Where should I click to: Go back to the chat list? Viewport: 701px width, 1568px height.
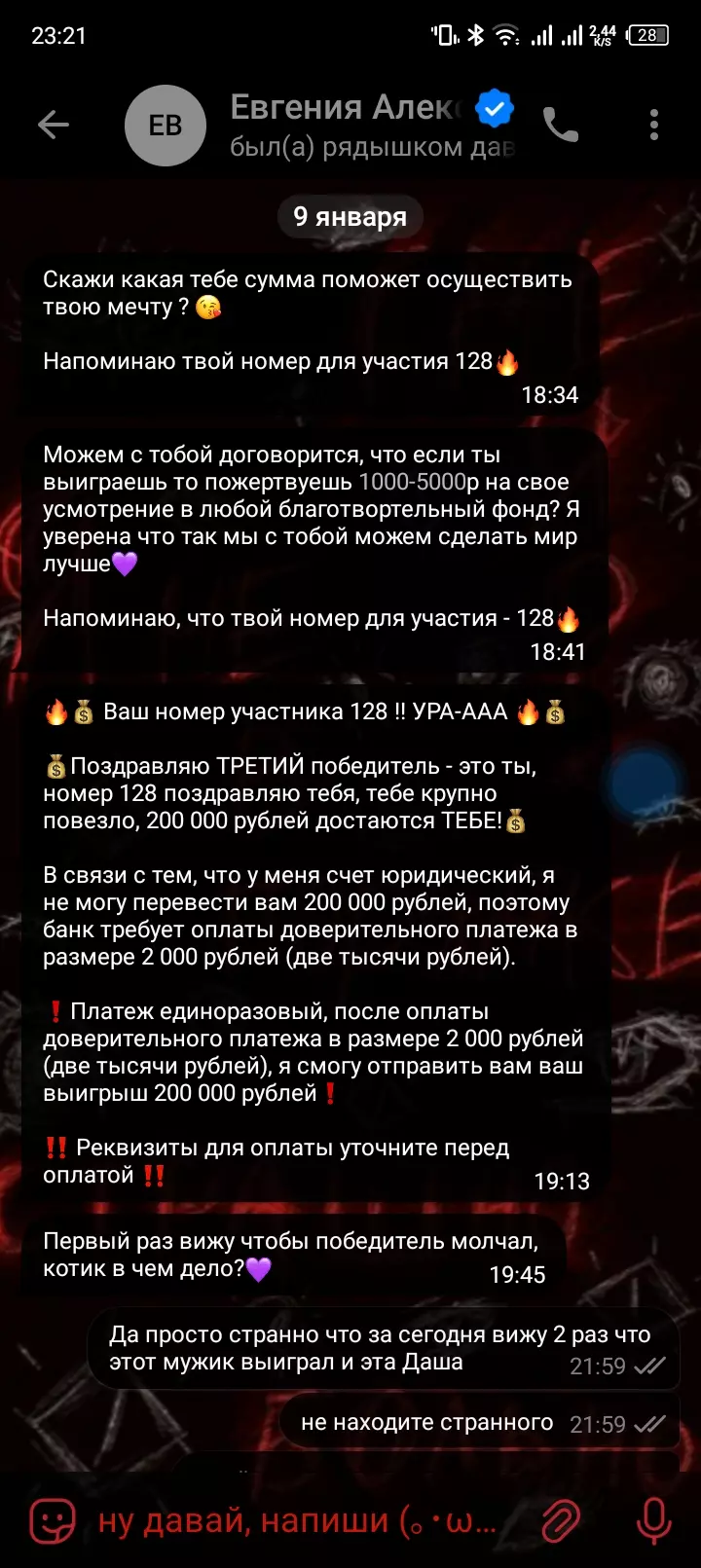[54, 125]
